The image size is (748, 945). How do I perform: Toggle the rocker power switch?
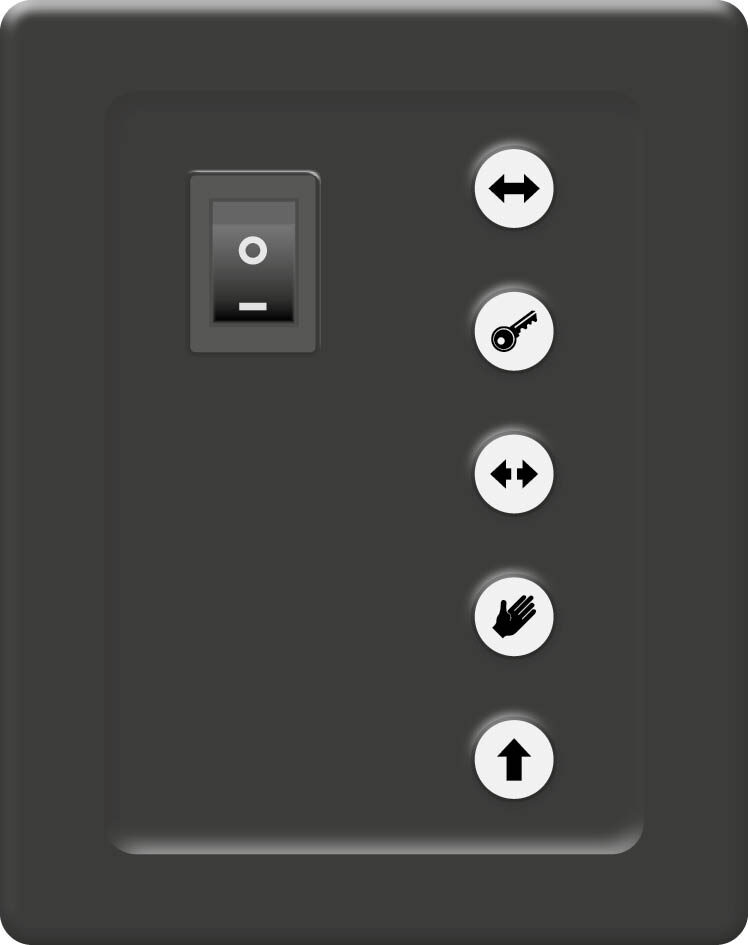click(254, 262)
